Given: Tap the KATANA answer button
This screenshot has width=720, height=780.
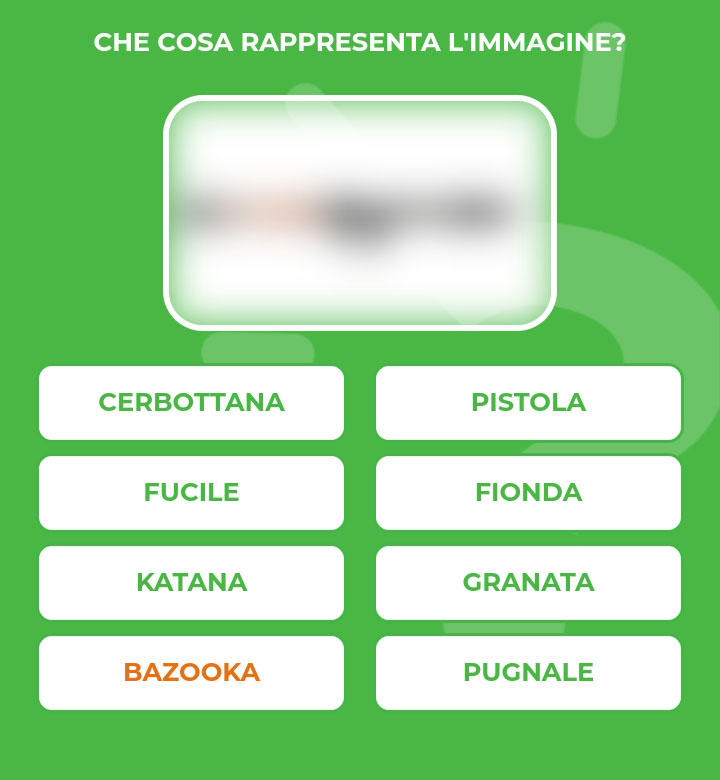Looking at the screenshot, I should click(191, 583).
